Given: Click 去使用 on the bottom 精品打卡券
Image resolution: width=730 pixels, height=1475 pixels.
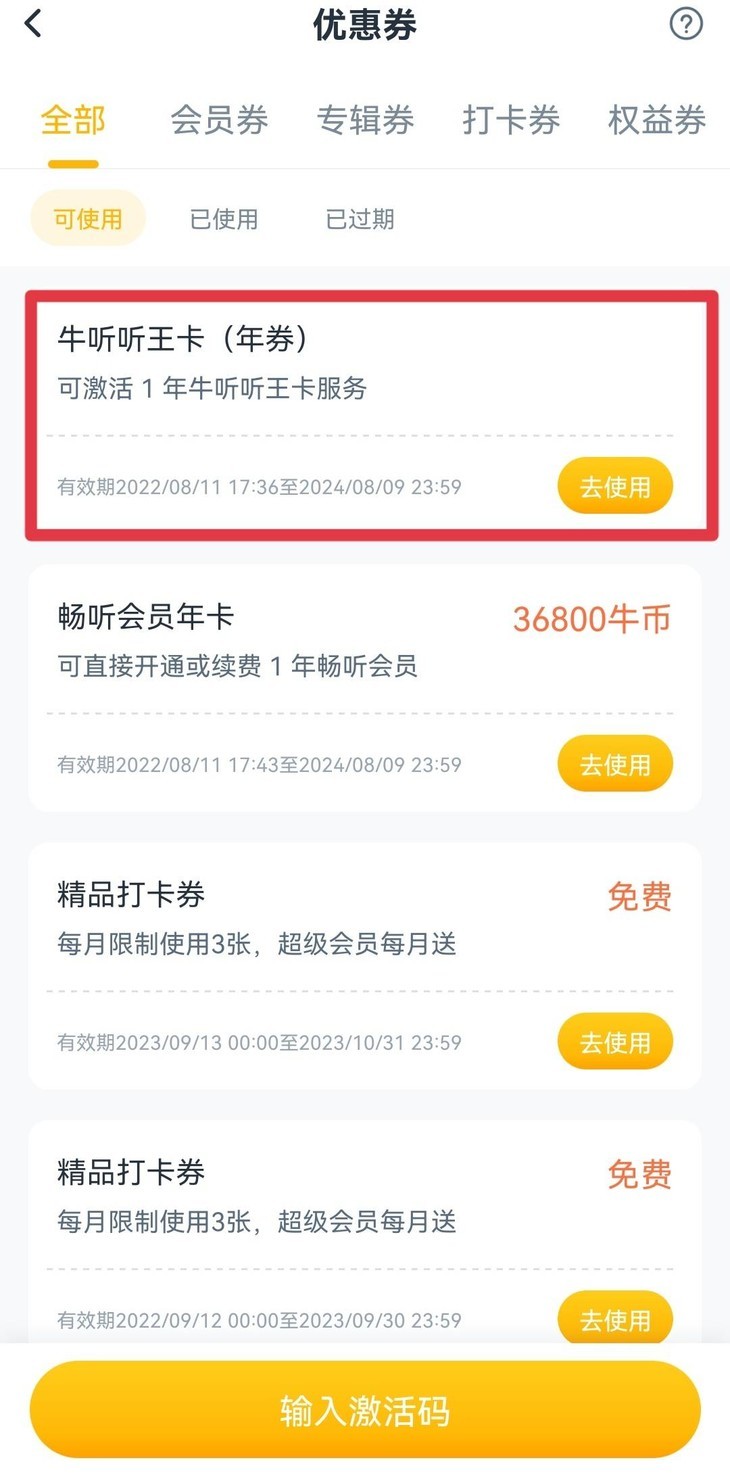Looking at the screenshot, I should 614,1319.
